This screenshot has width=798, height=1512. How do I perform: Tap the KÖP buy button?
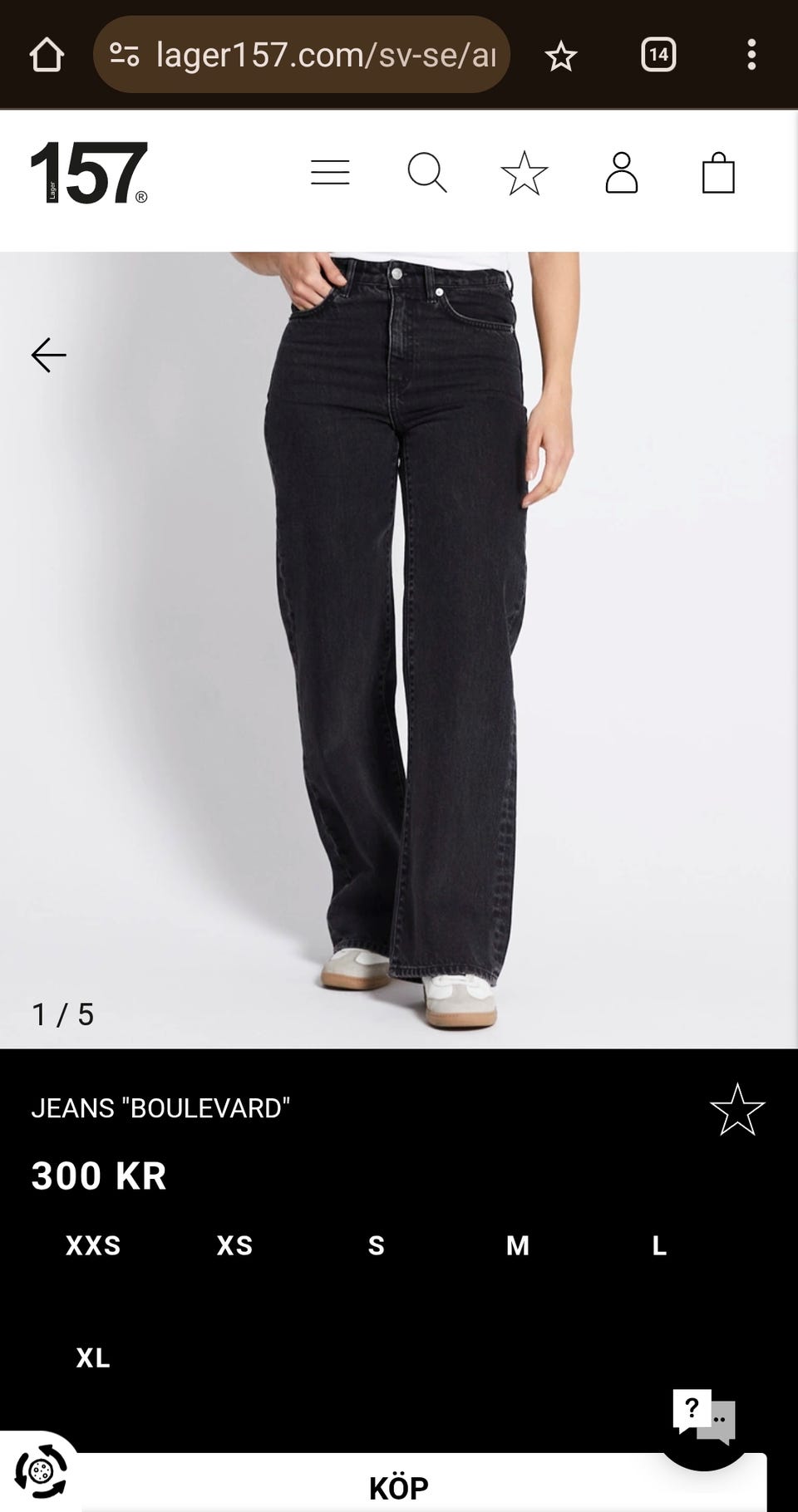tap(398, 1487)
